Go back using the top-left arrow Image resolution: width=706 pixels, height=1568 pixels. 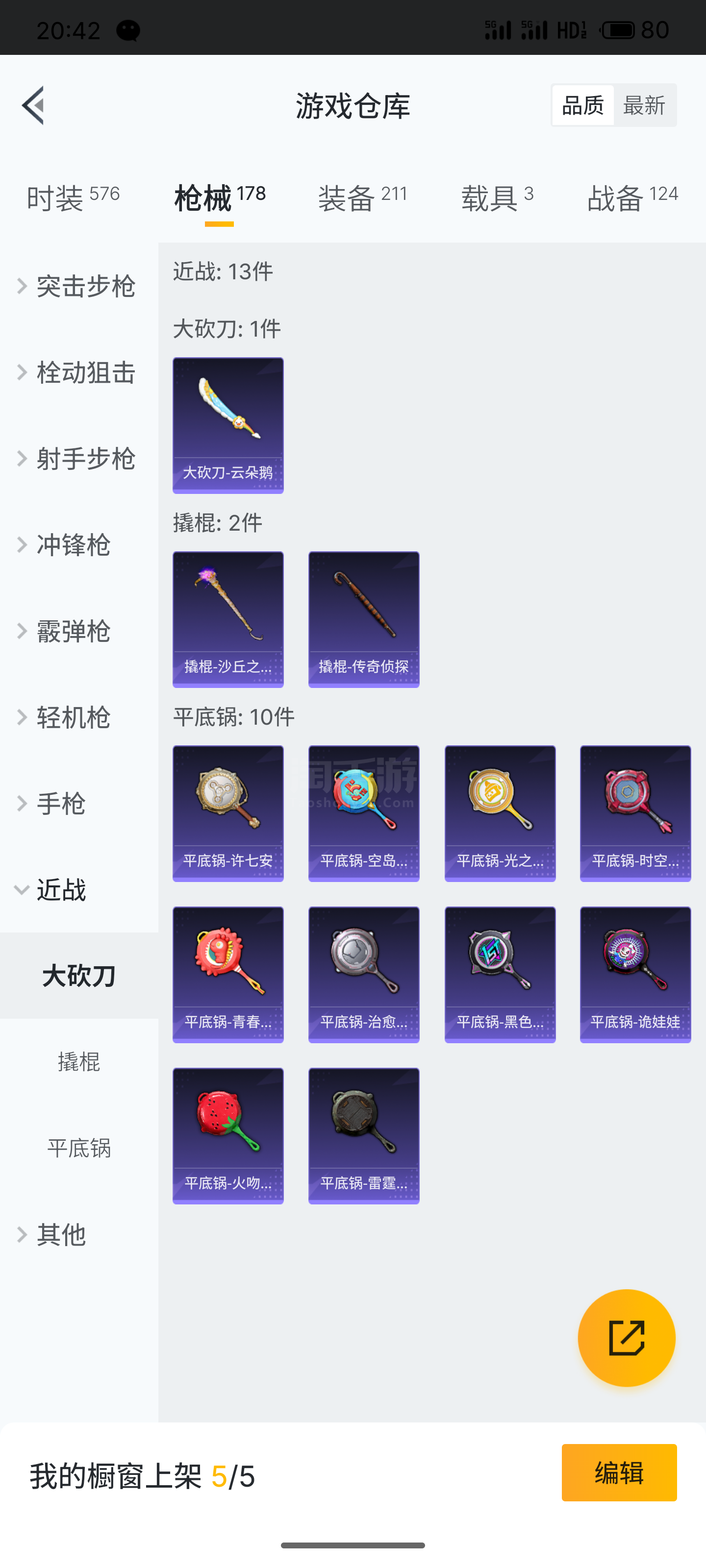pyautogui.click(x=33, y=105)
